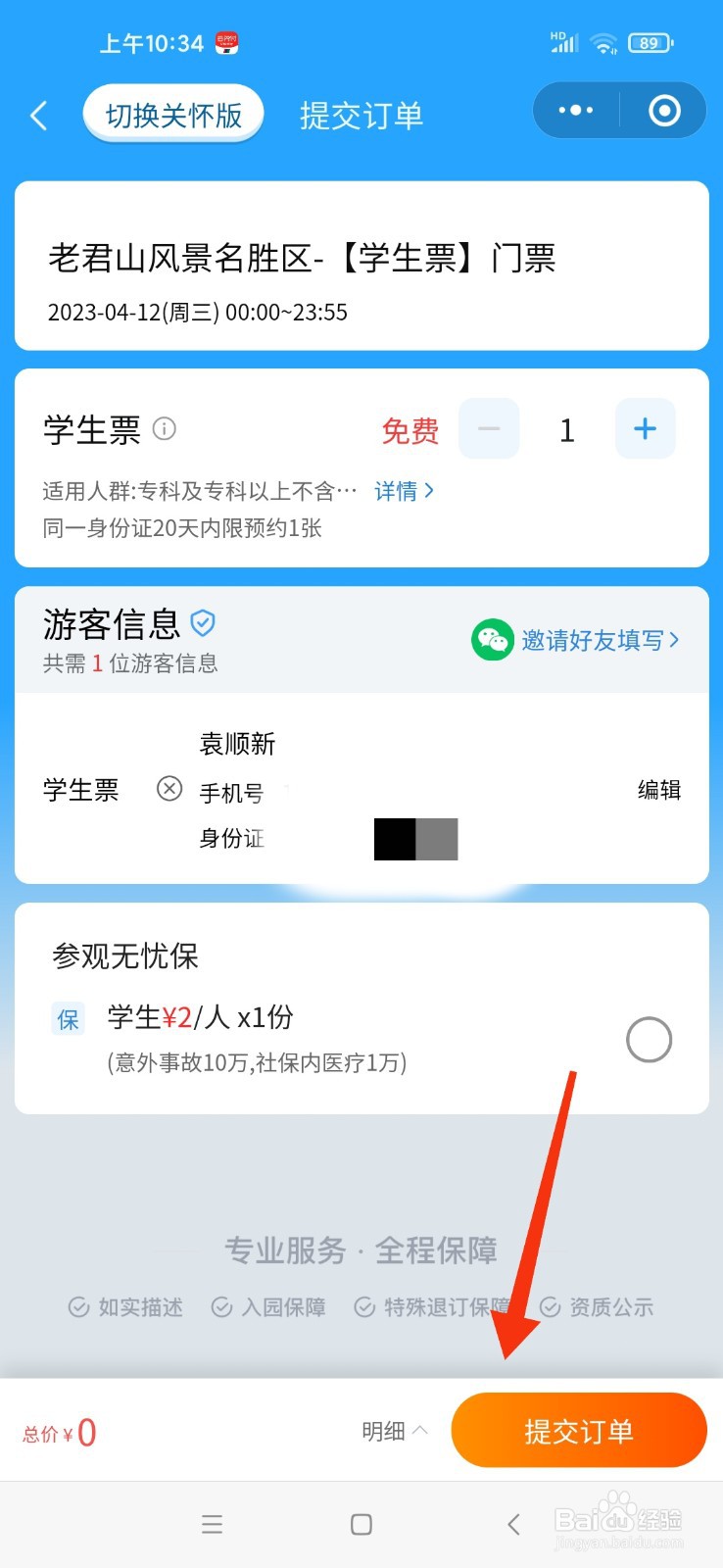Switch to 切换关怀版 mode
This screenshot has width=723, height=1568.
pyautogui.click(x=173, y=114)
